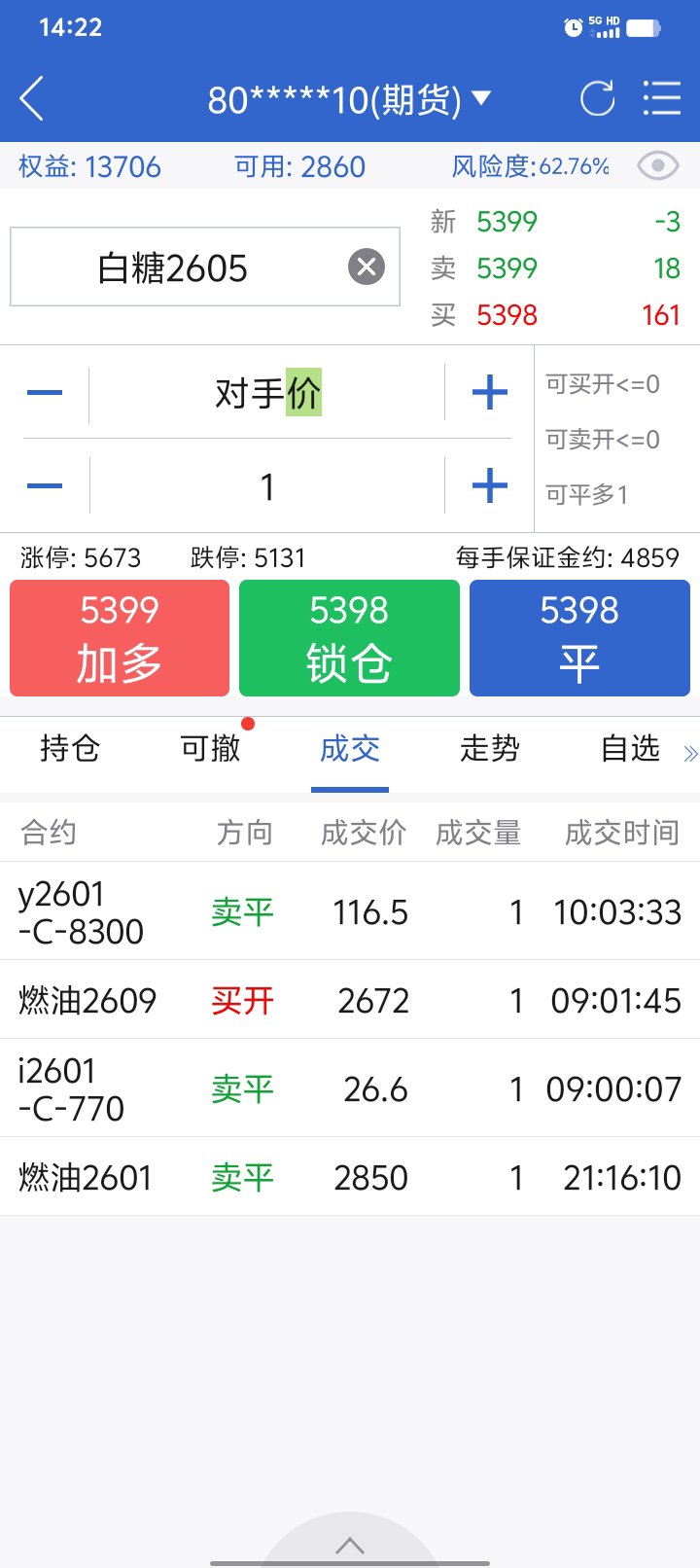Switch to the 可撤 tab

tap(210, 748)
